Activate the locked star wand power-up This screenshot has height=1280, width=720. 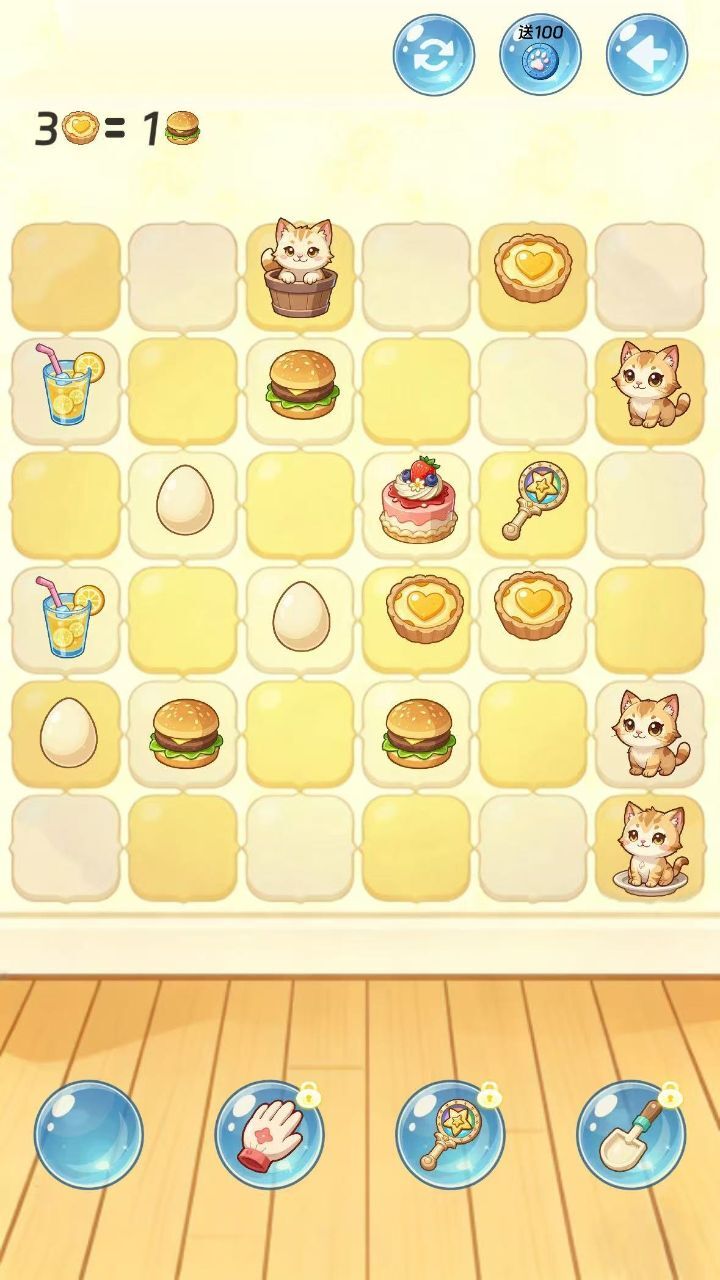coord(450,1135)
